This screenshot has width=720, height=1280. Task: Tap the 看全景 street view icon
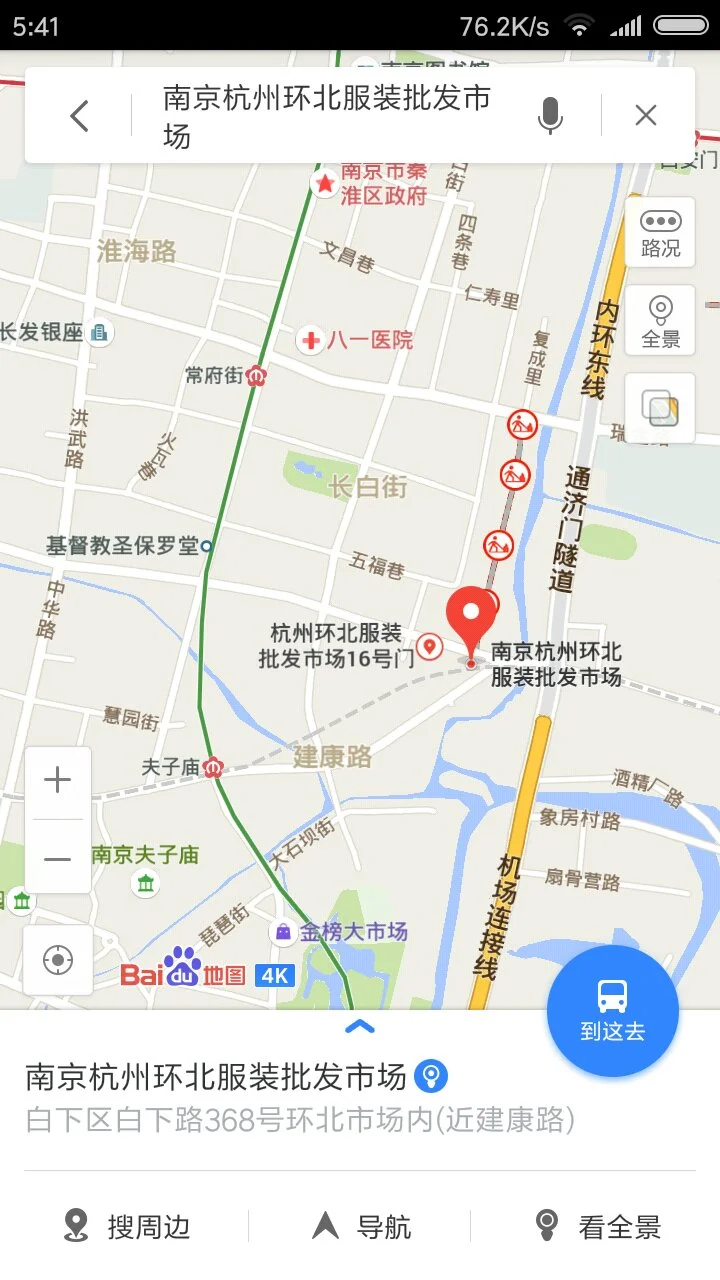(x=547, y=1226)
